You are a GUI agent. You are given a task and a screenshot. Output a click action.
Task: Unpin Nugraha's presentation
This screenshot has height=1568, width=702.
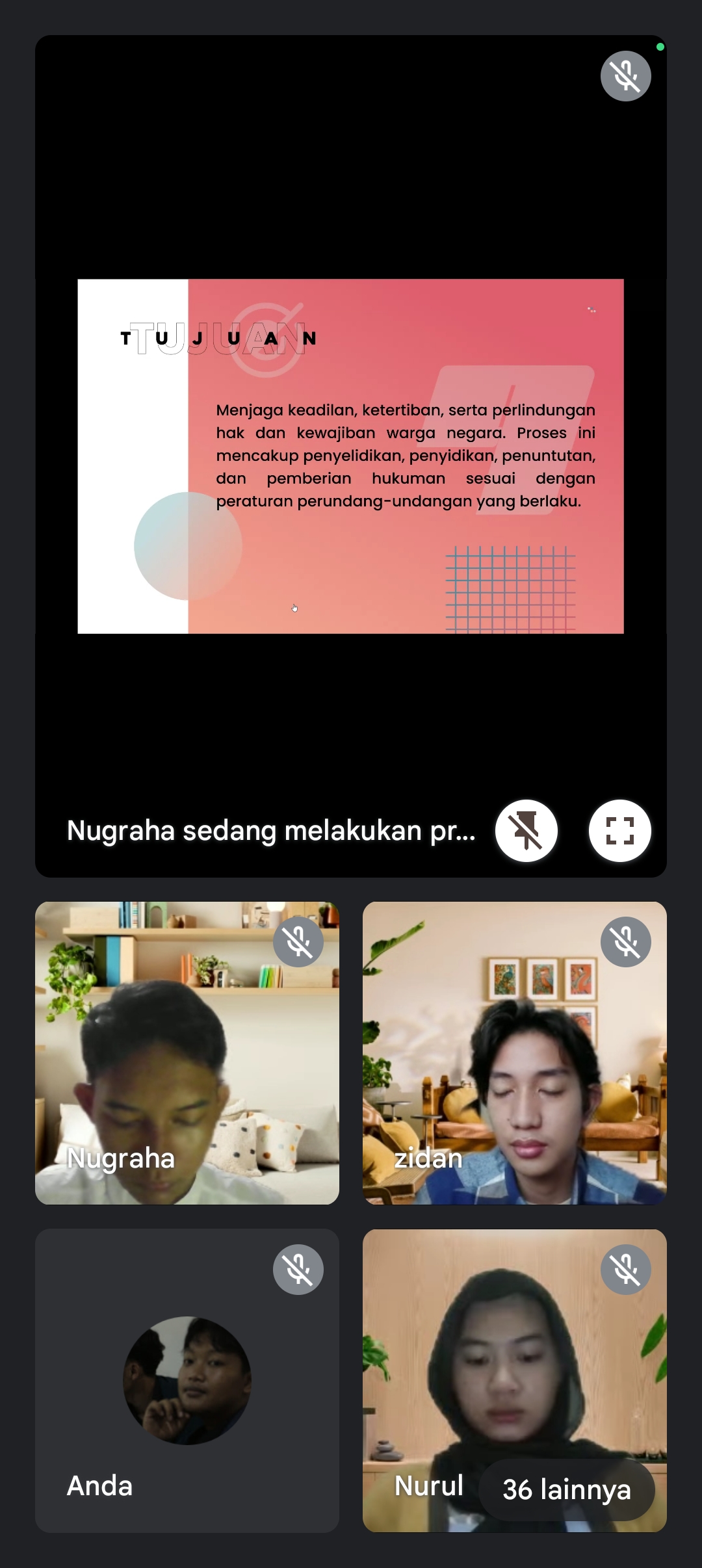coord(526,830)
